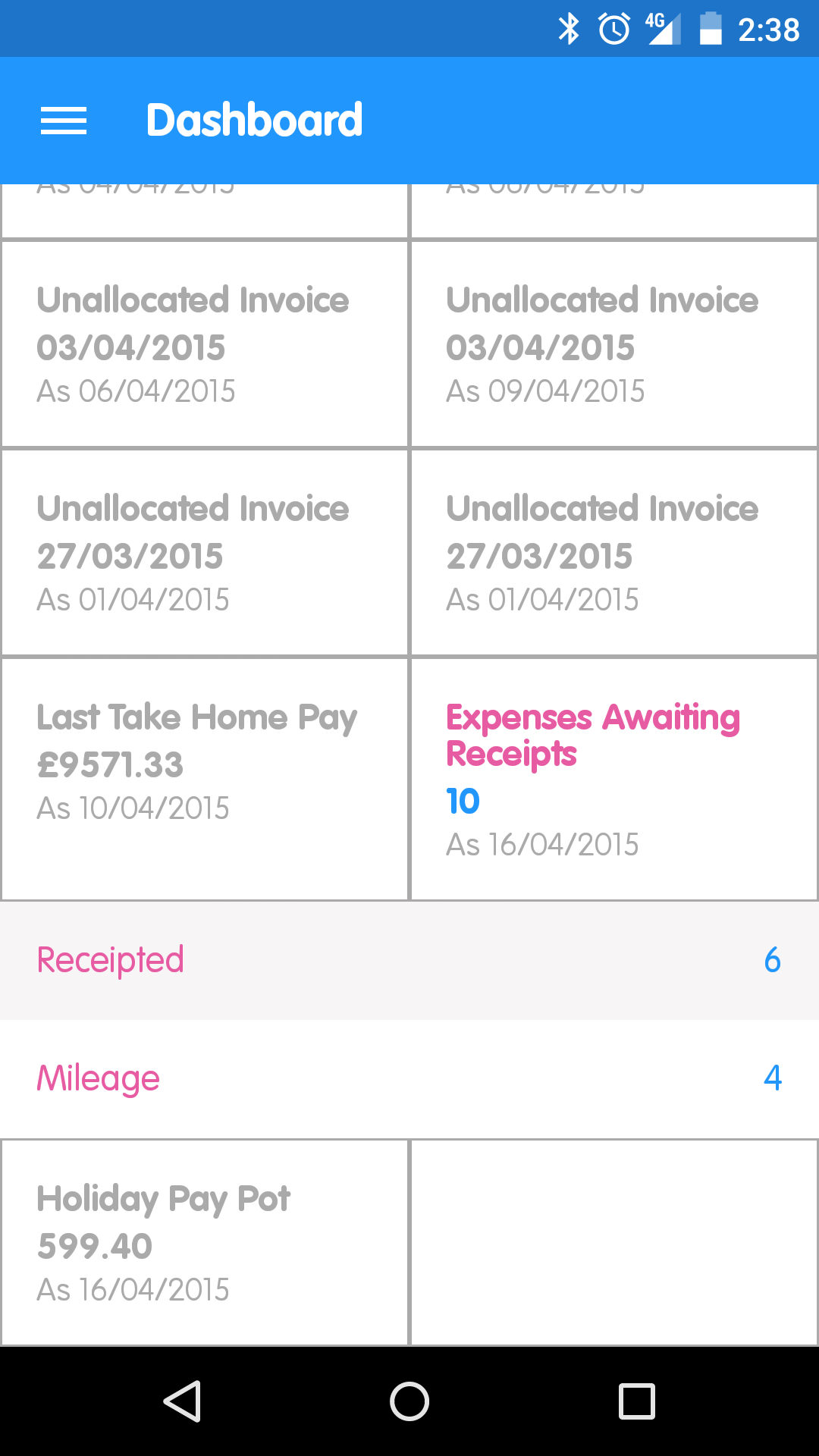Tap the blue count 10 under Expenses Awaiting Receipts
Viewport: 819px width, 1456px height.
(x=461, y=800)
